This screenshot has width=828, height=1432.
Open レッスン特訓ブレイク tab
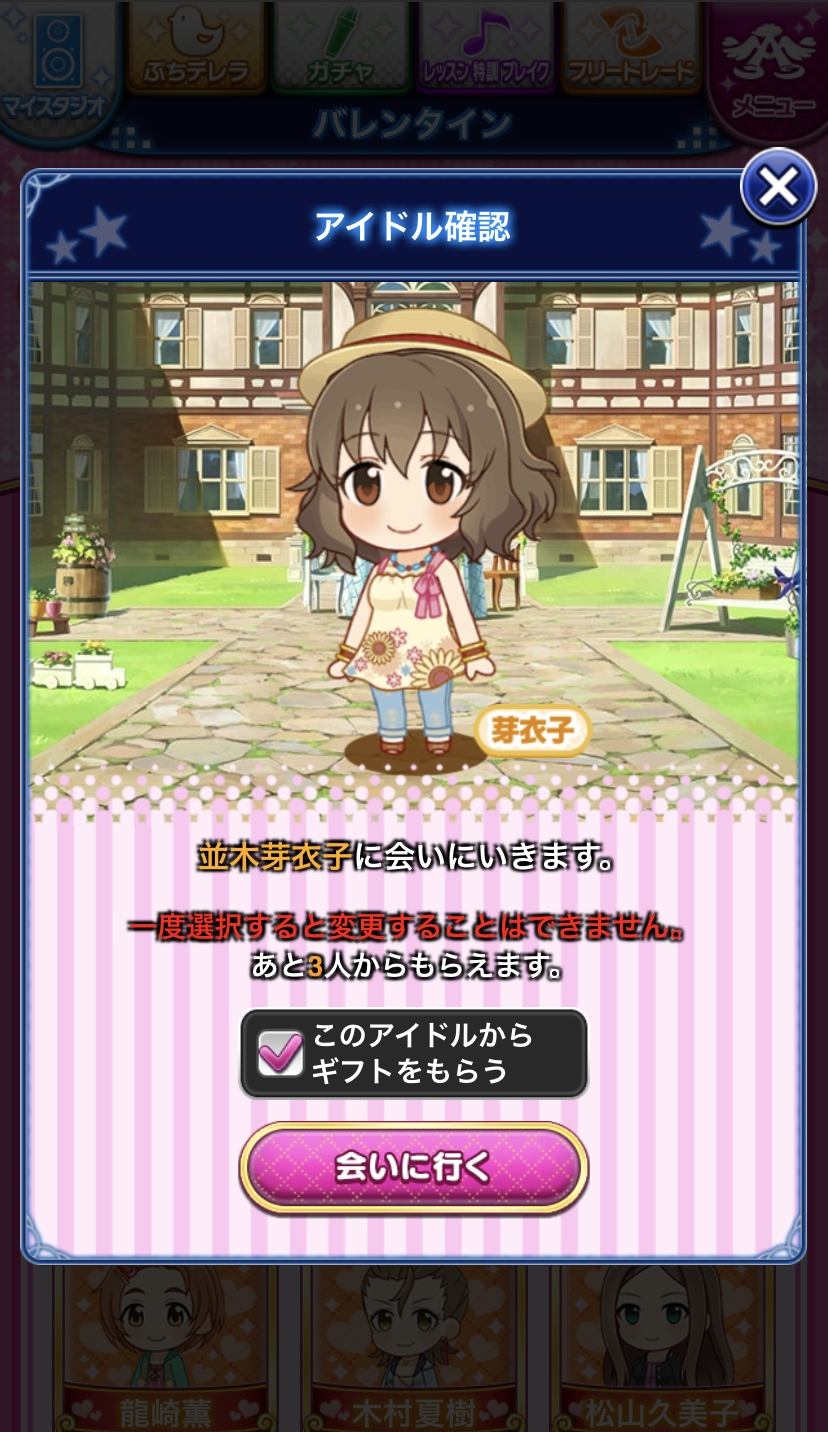tap(487, 47)
